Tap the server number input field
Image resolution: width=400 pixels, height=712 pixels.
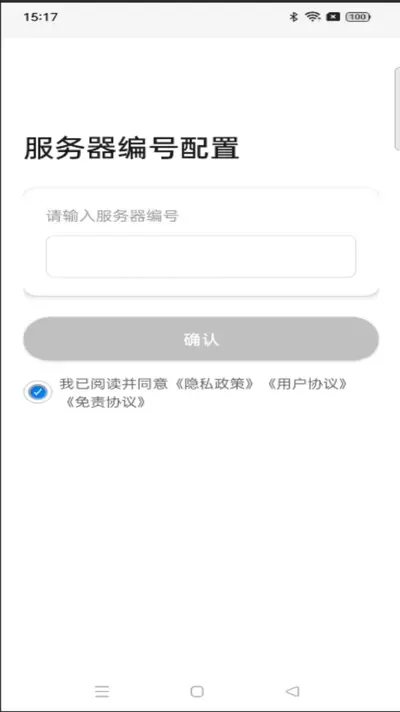coord(201,256)
